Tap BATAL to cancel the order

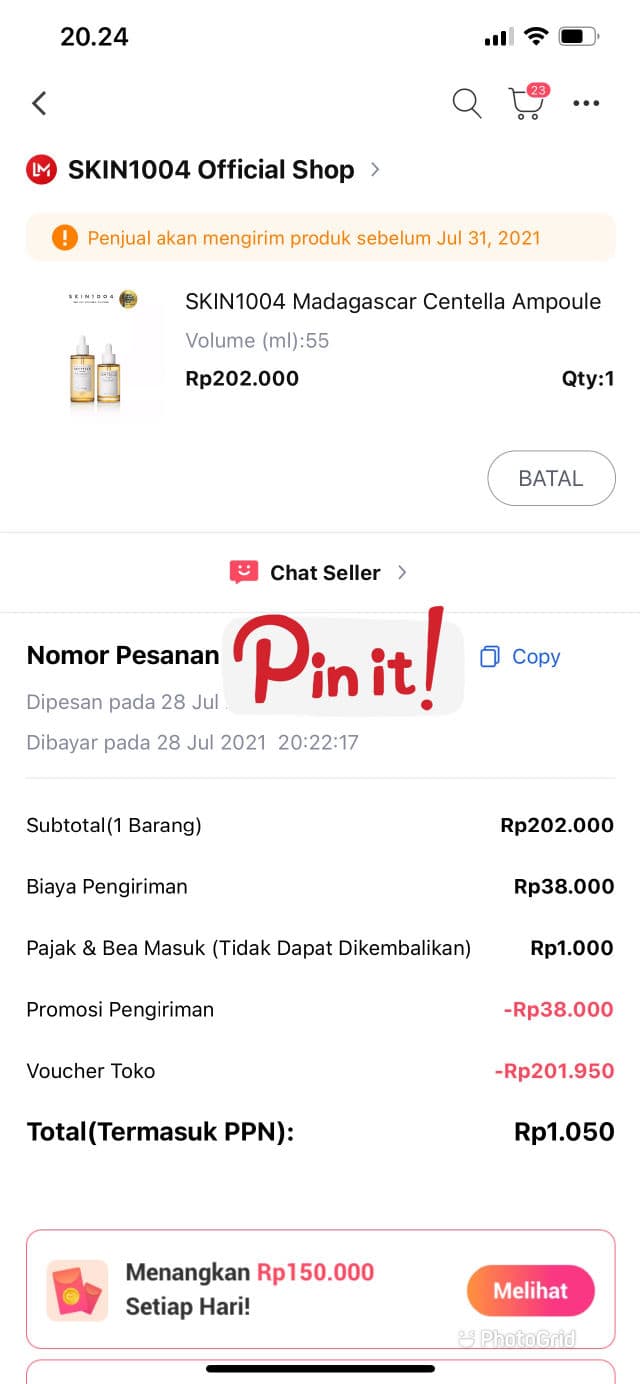(x=550, y=478)
